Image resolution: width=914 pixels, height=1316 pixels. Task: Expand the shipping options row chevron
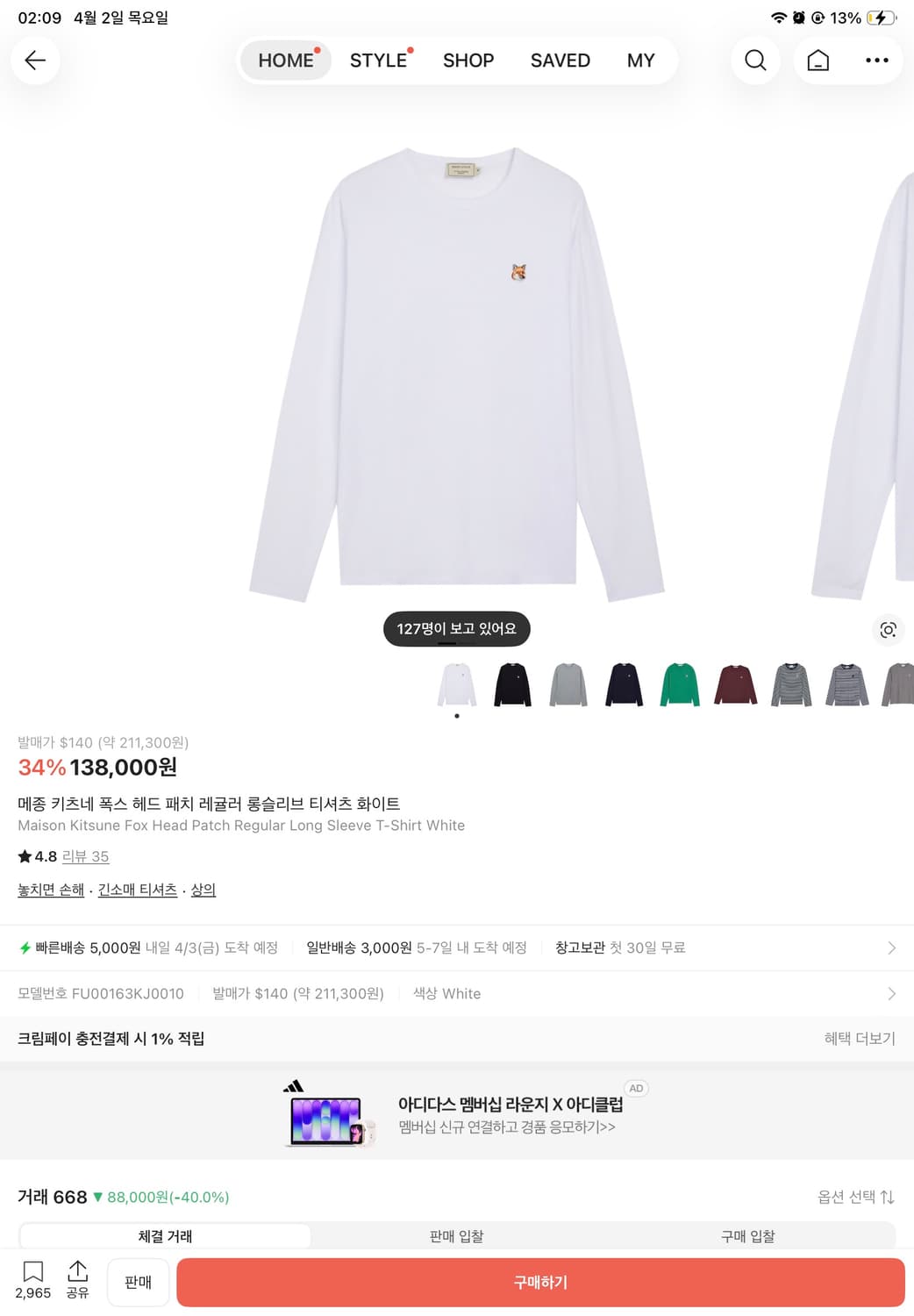click(892, 948)
